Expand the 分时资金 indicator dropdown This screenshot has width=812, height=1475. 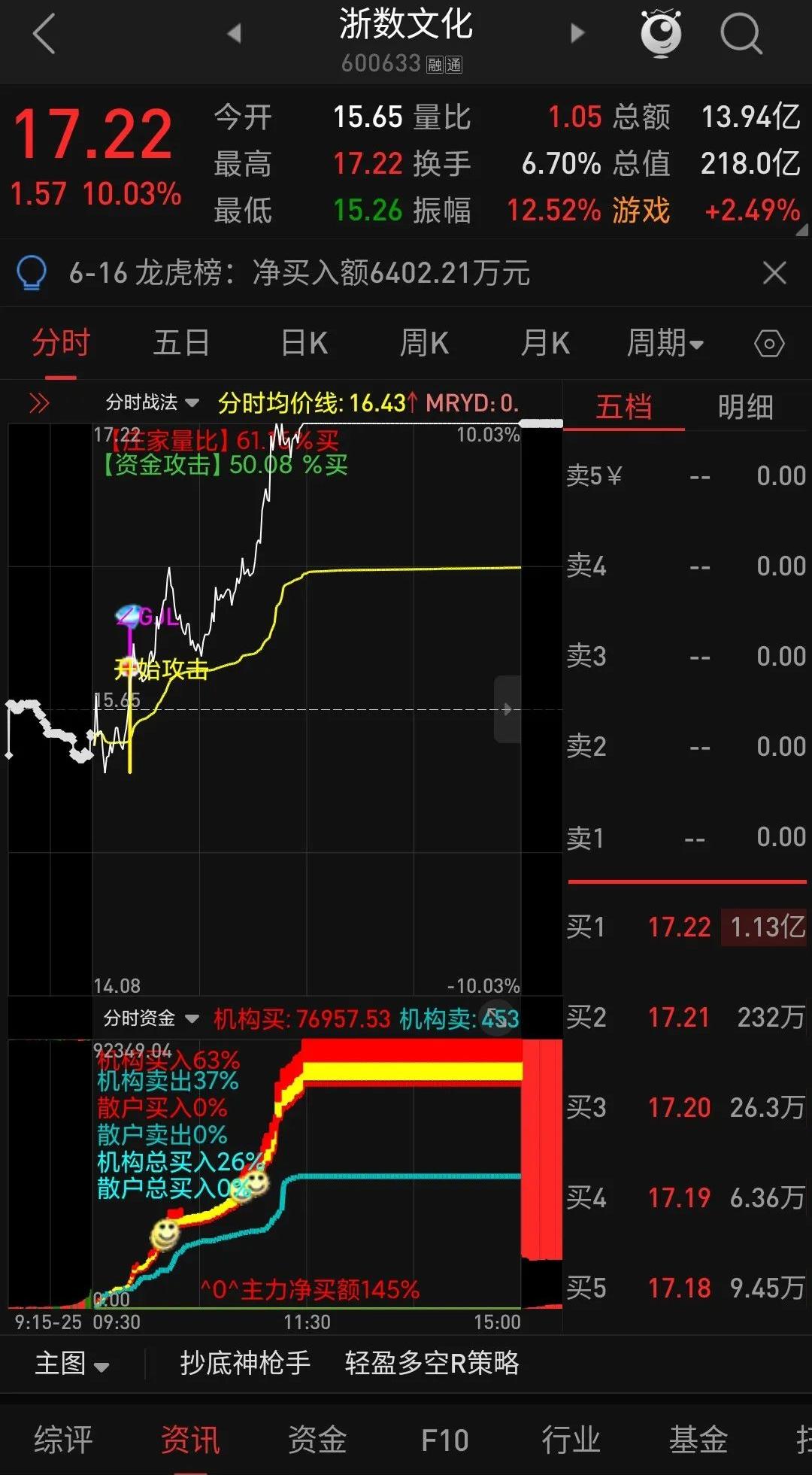[150, 1018]
